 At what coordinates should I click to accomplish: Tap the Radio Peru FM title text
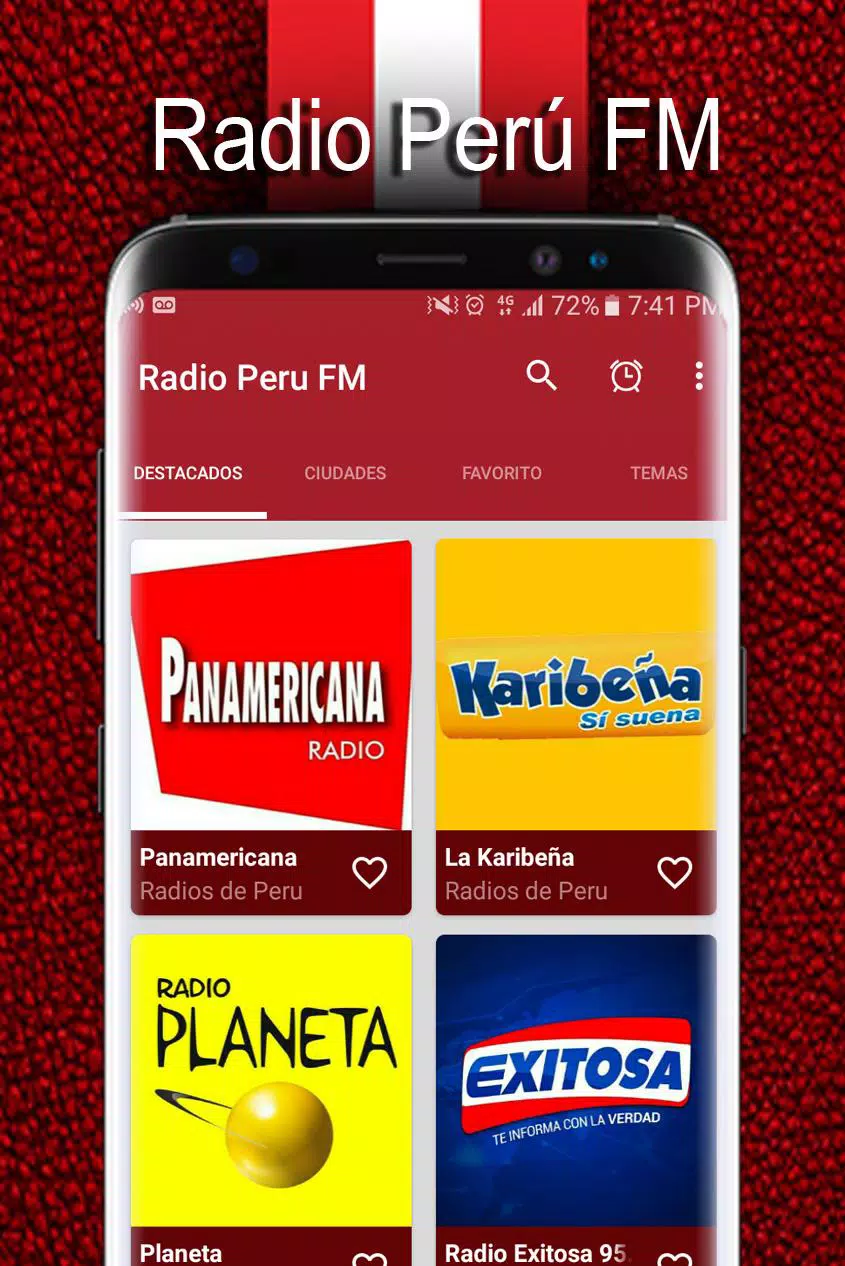pyautogui.click(x=253, y=379)
